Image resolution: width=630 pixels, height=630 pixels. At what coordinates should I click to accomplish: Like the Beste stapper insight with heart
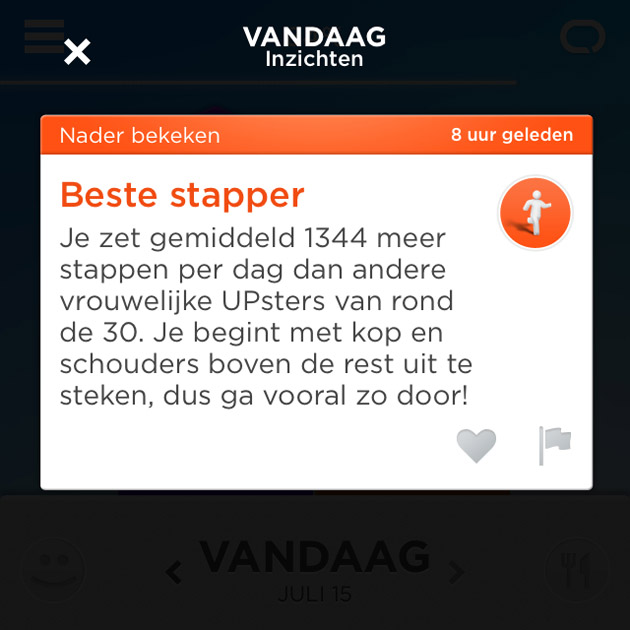tap(476, 445)
